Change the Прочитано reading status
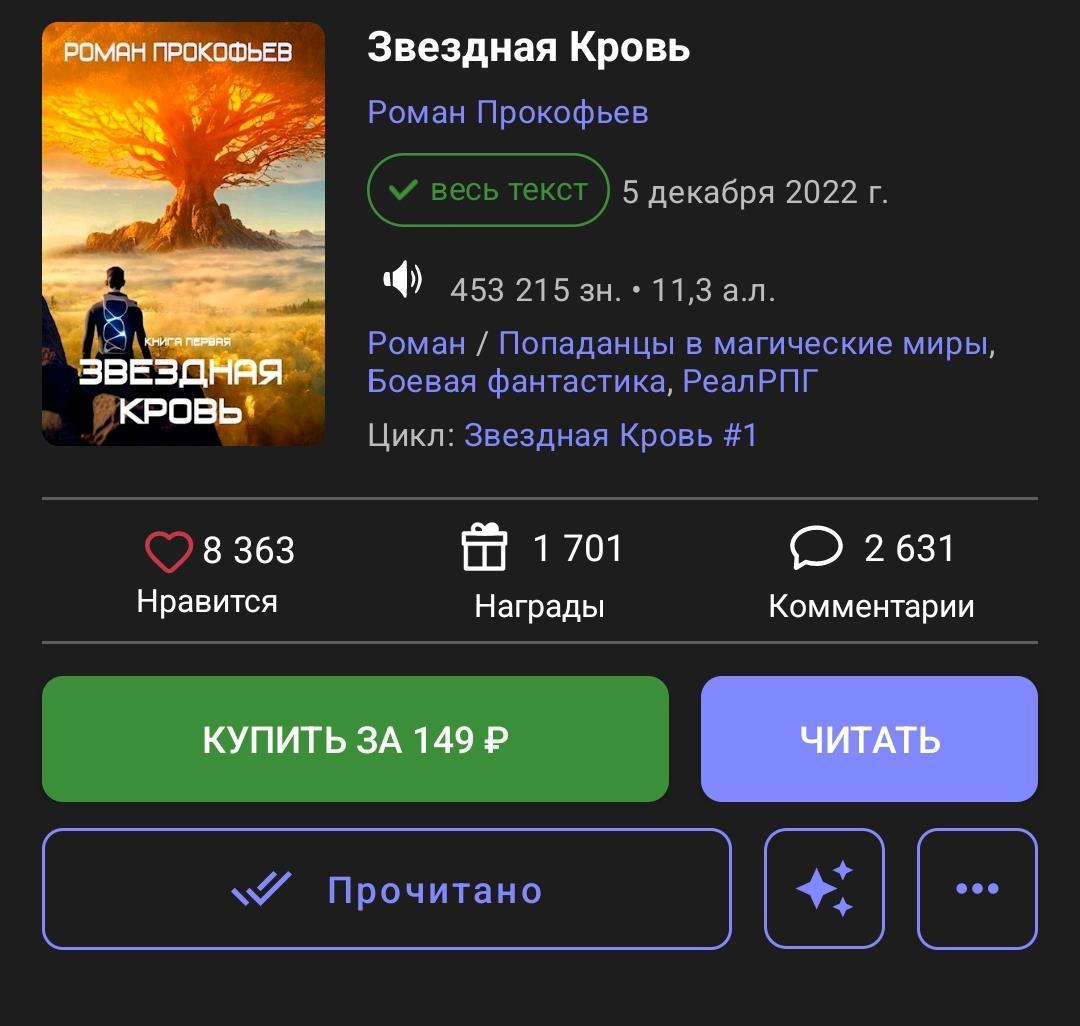This screenshot has width=1080, height=1026. 386,889
